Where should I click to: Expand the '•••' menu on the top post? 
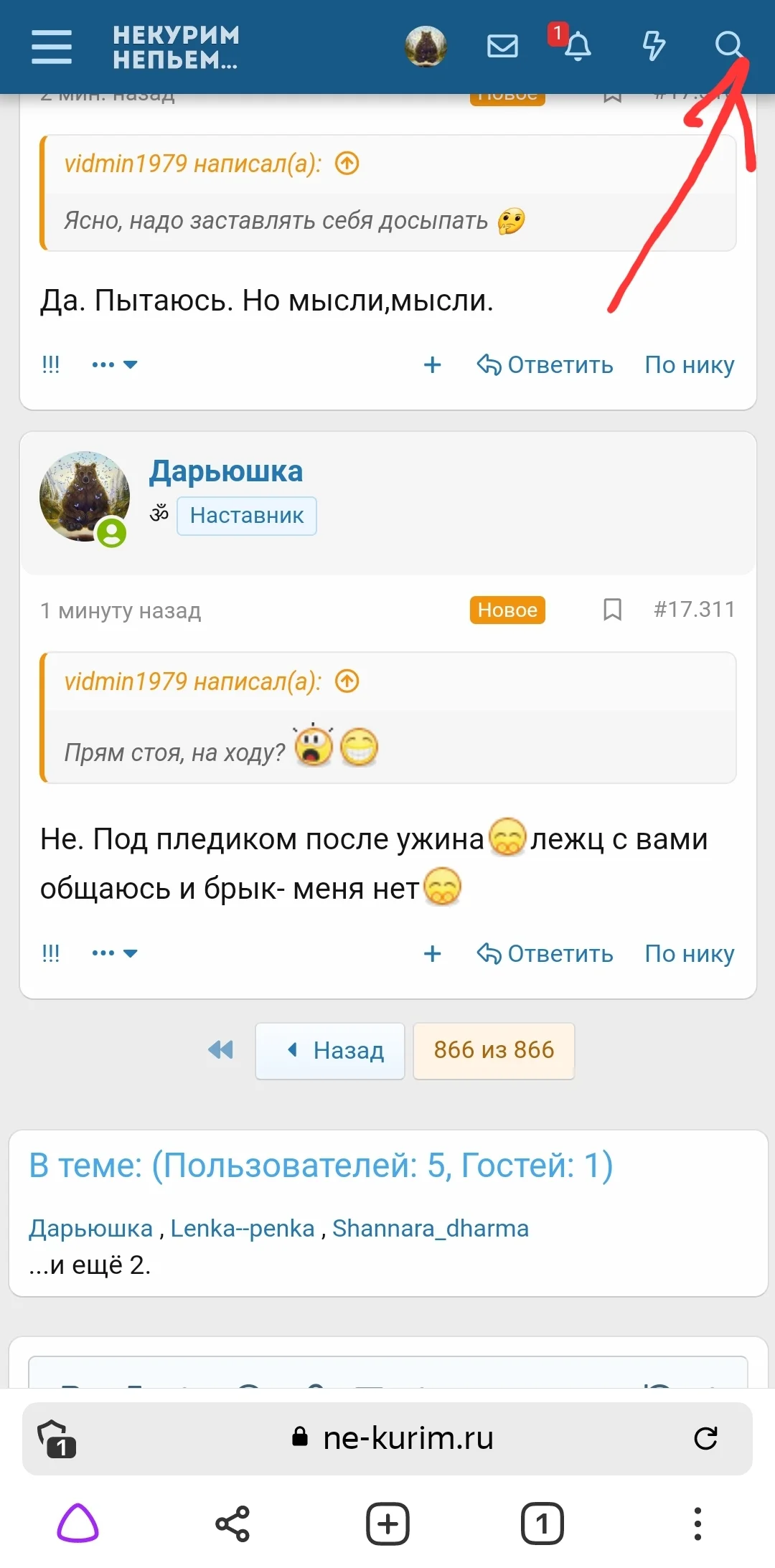[113, 364]
